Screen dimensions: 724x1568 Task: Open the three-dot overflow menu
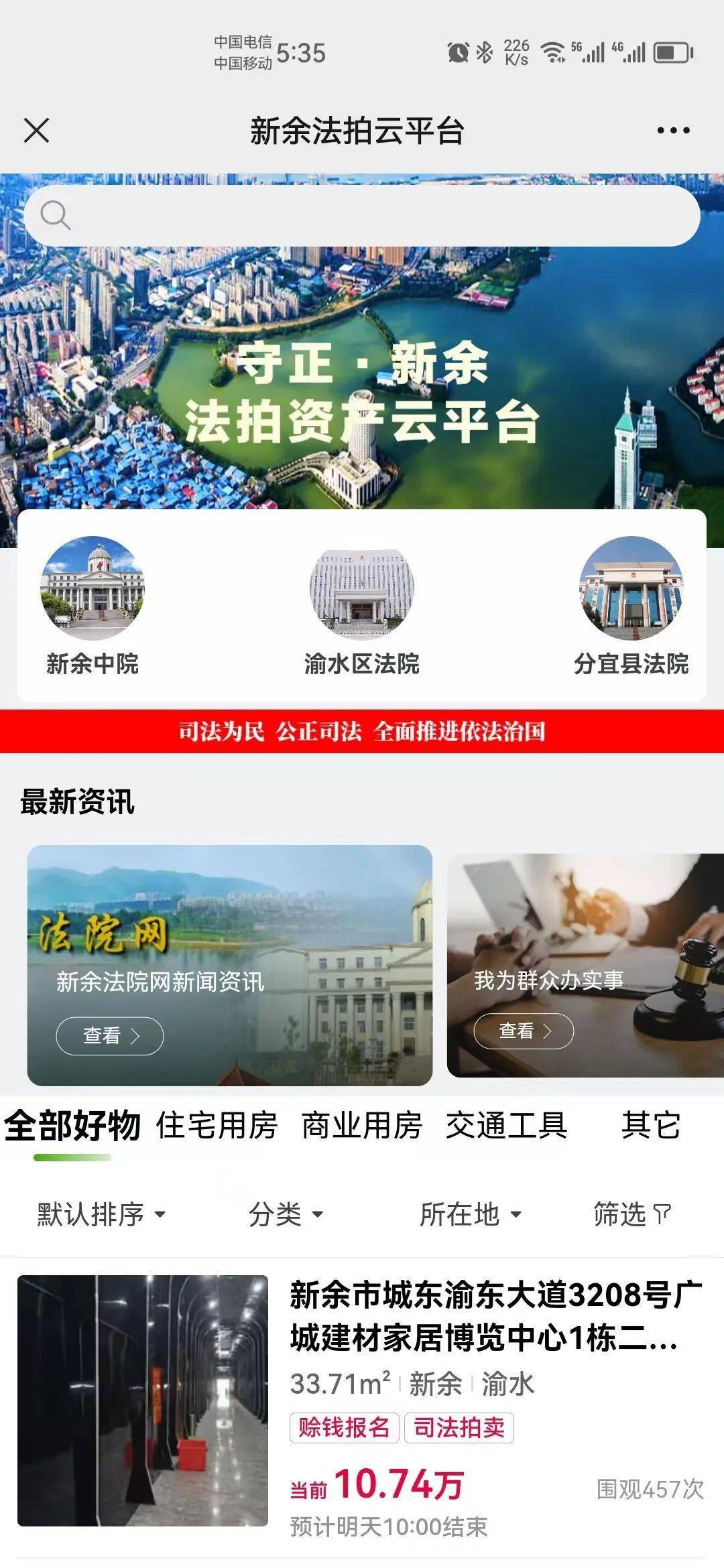pos(673,130)
